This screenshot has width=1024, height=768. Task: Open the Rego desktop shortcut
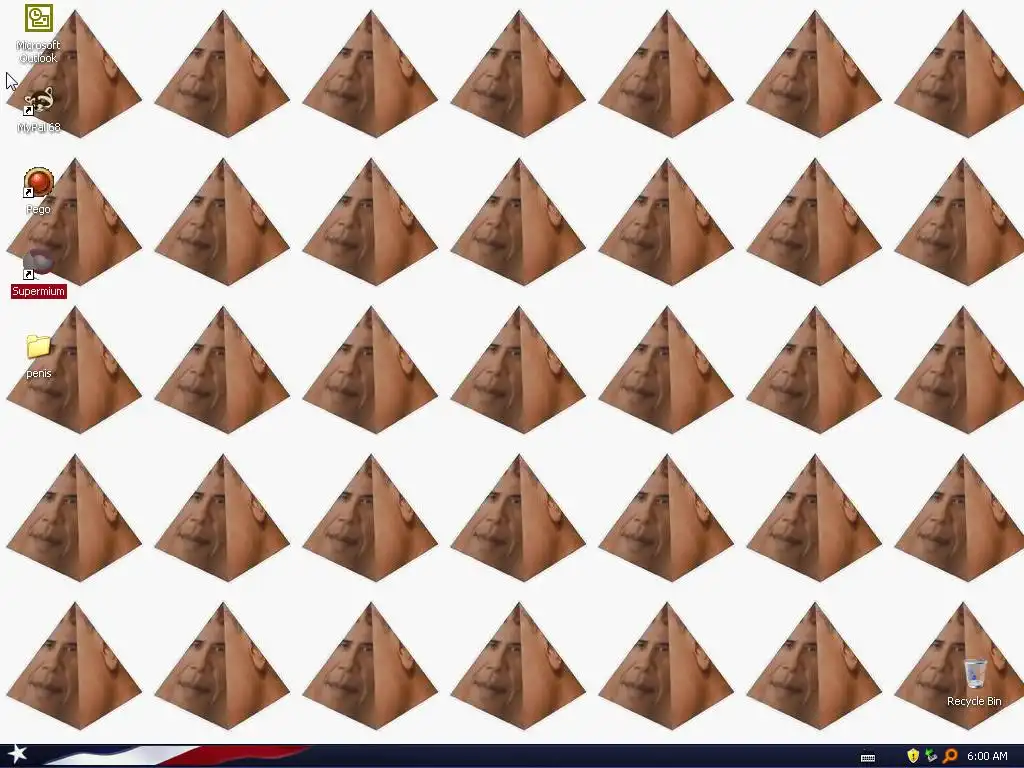[38, 184]
